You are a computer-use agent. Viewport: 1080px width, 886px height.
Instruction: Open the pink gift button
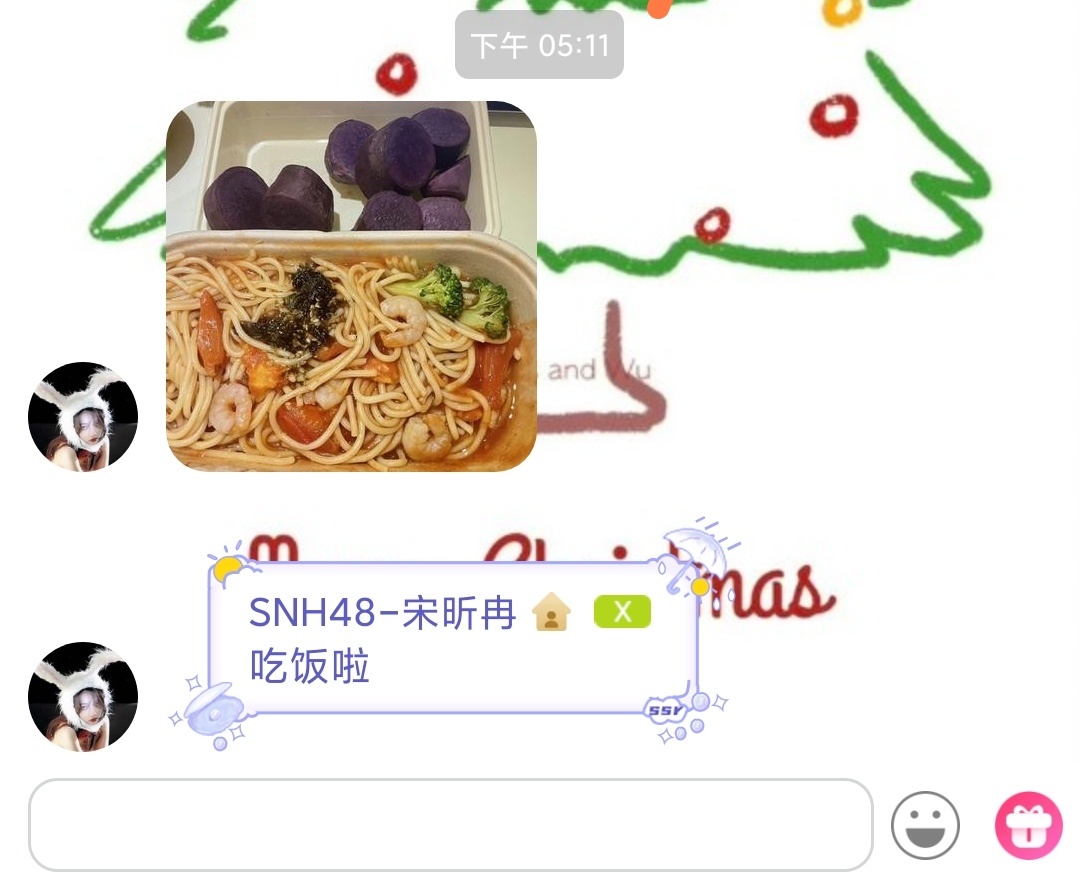(1028, 826)
